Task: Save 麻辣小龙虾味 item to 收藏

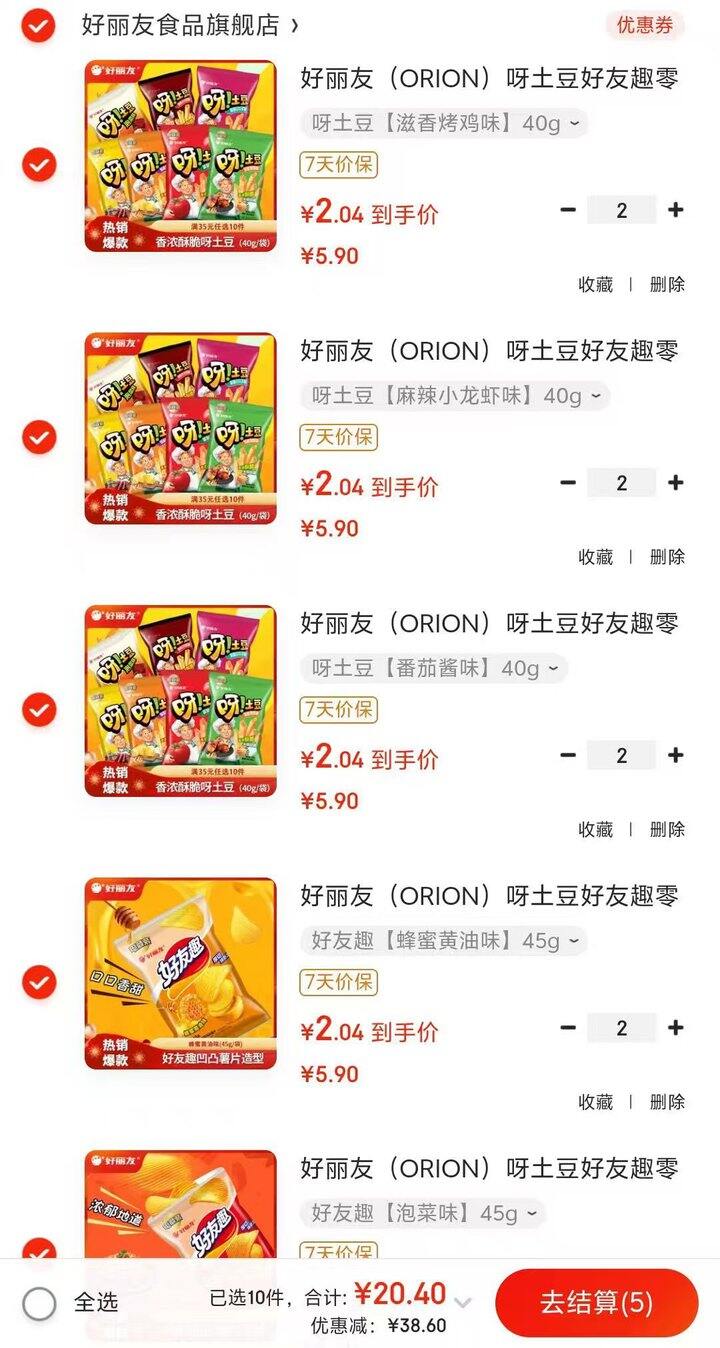Action: 595,557
